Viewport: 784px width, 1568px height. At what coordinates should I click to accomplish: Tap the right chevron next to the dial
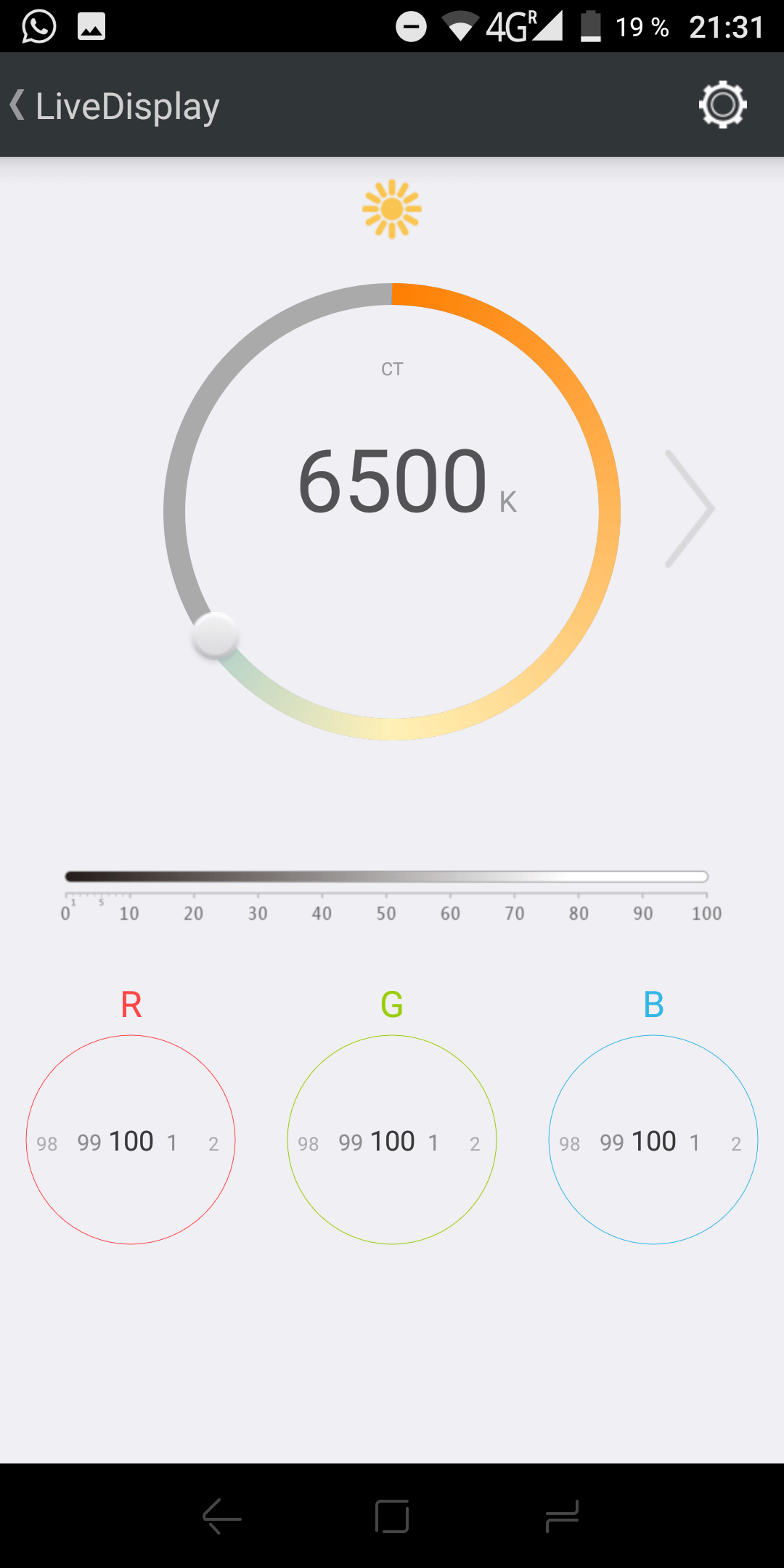690,508
